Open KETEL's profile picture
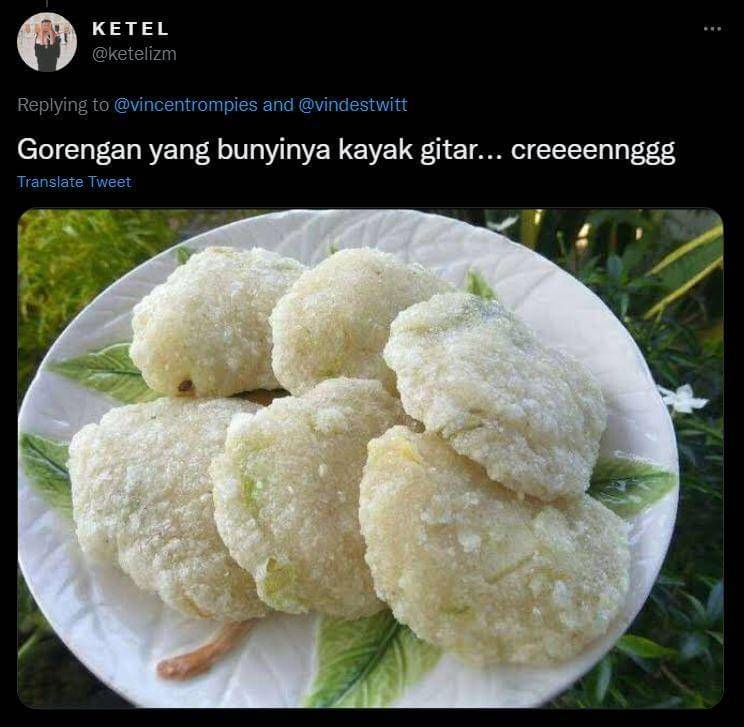The height and width of the screenshot is (727, 744). click(47, 42)
